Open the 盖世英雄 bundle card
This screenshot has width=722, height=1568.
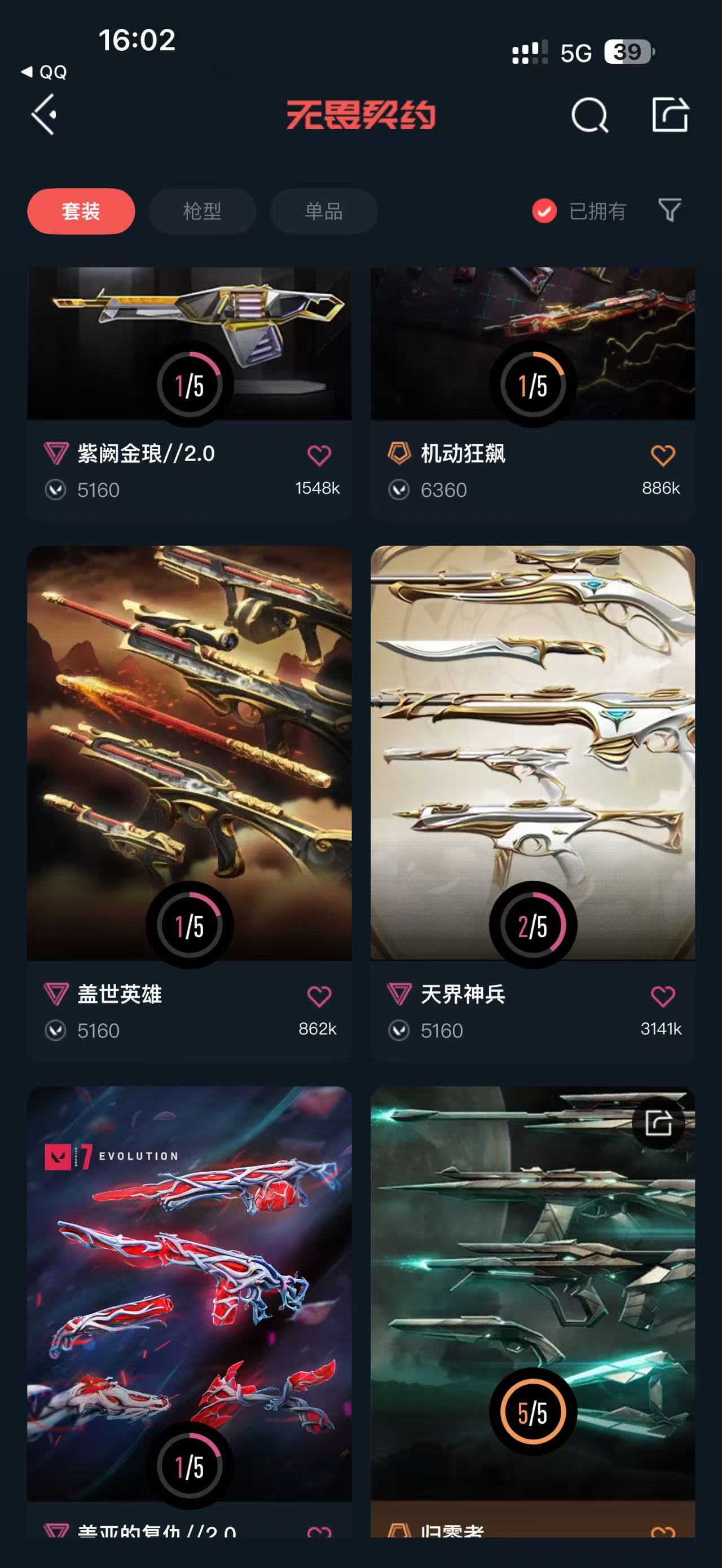190,803
